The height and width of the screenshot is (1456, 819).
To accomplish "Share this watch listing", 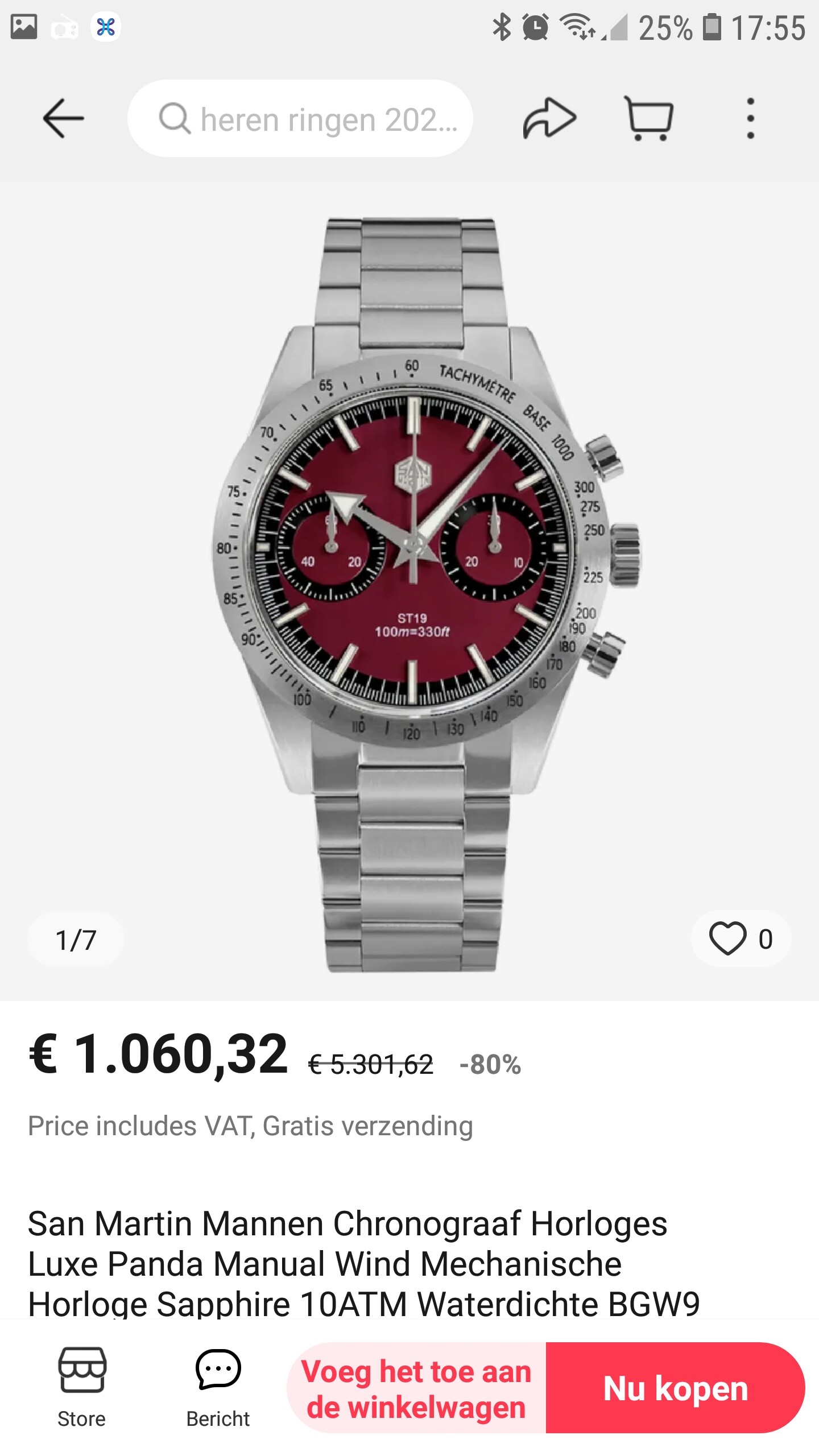I will 549,118.
